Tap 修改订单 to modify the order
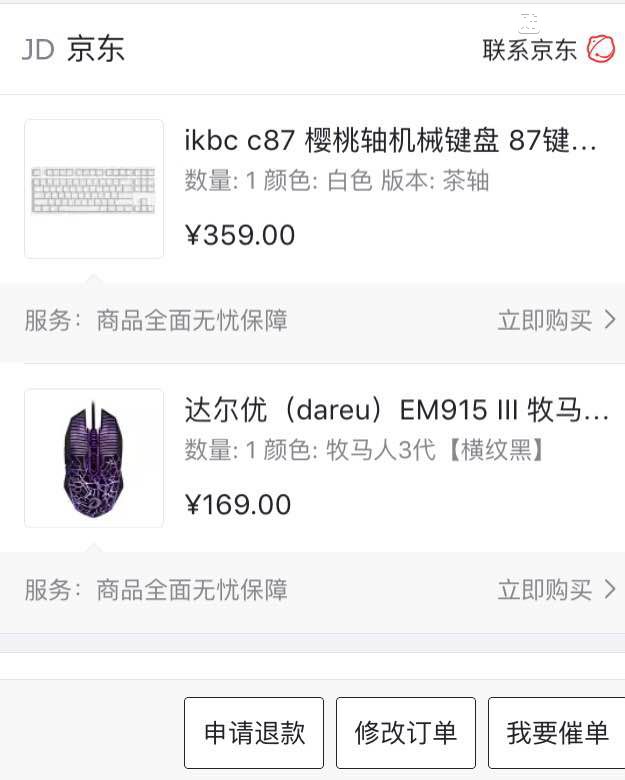This screenshot has width=625, height=780. (406, 733)
